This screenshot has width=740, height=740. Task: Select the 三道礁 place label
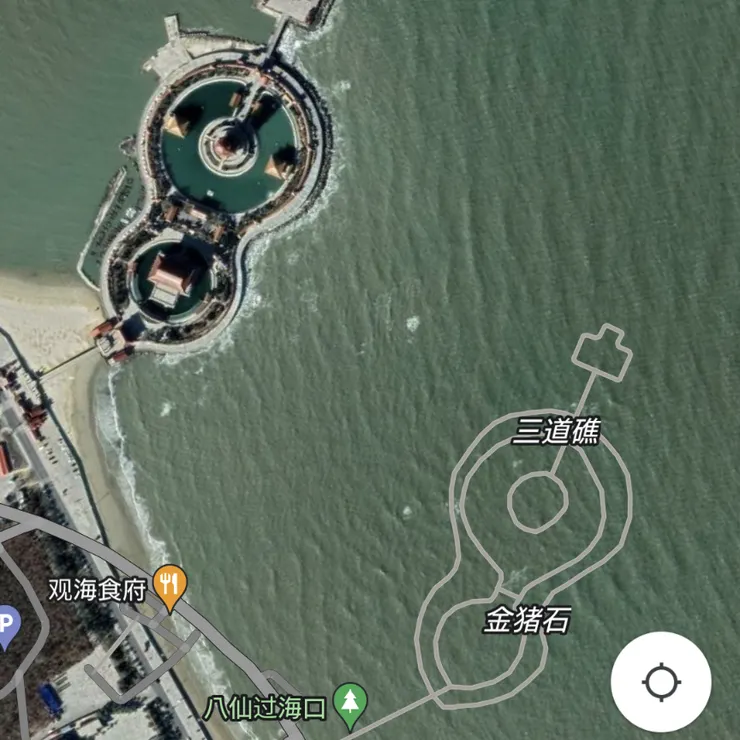556,432
